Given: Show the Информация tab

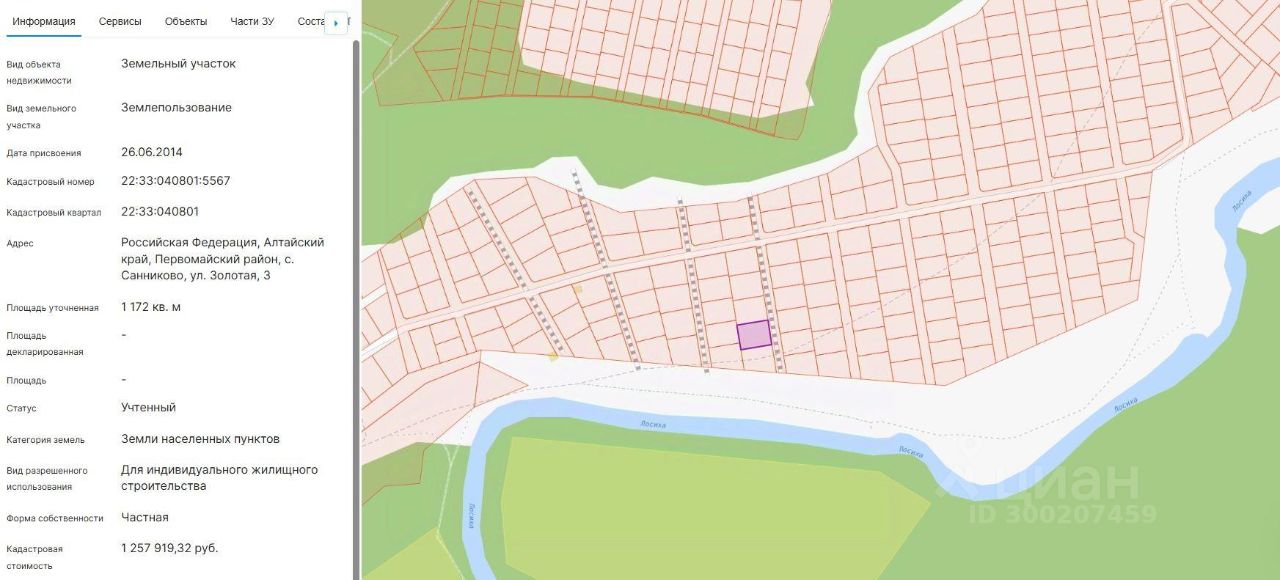Looking at the screenshot, I should click(x=44, y=21).
